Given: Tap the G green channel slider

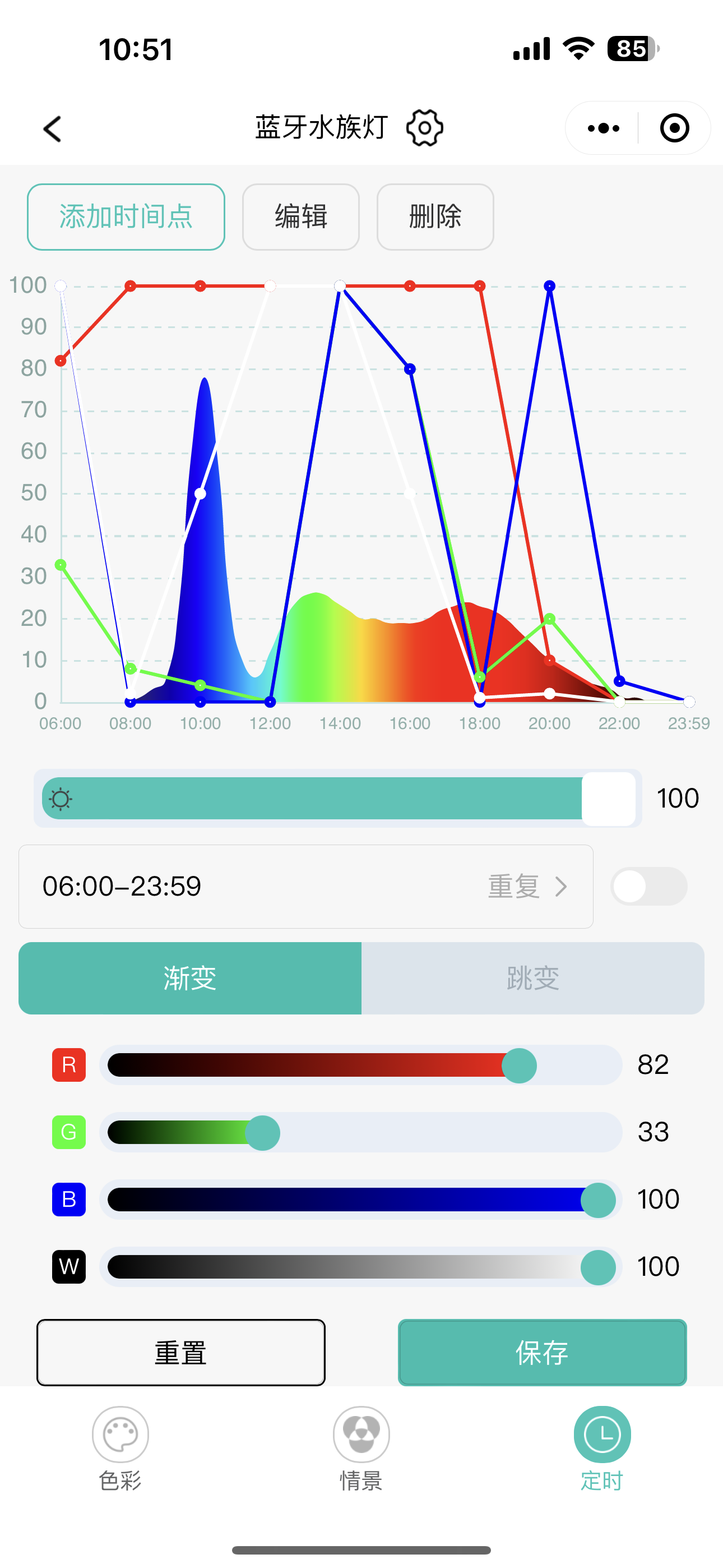Looking at the screenshot, I should (360, 1132).
